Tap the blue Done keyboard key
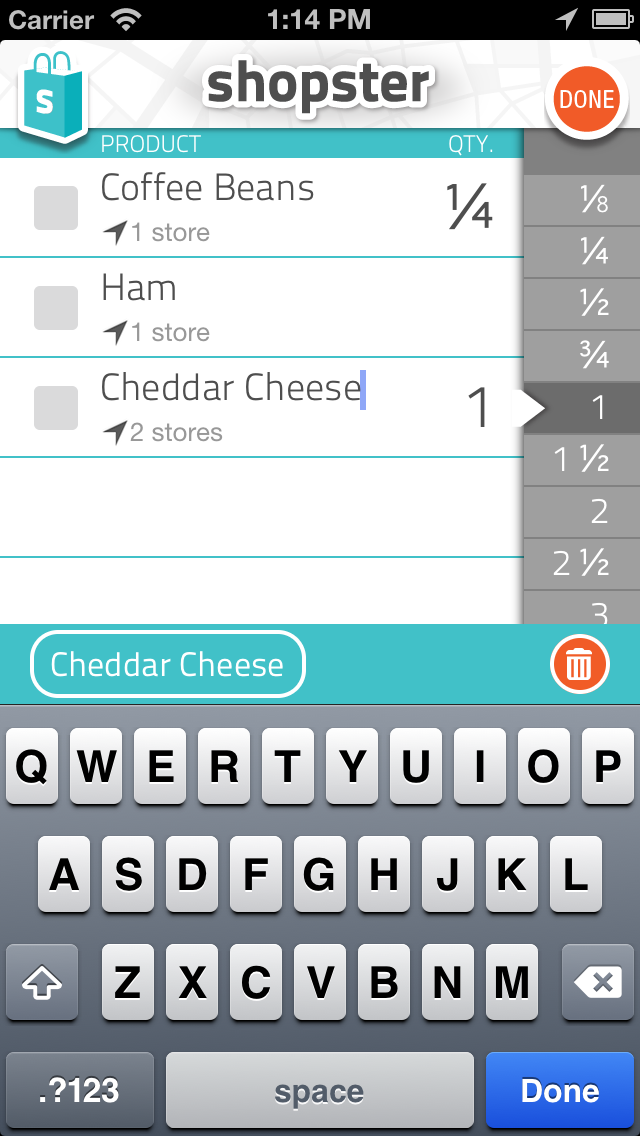640x1136 pixels. [560, 1090]
